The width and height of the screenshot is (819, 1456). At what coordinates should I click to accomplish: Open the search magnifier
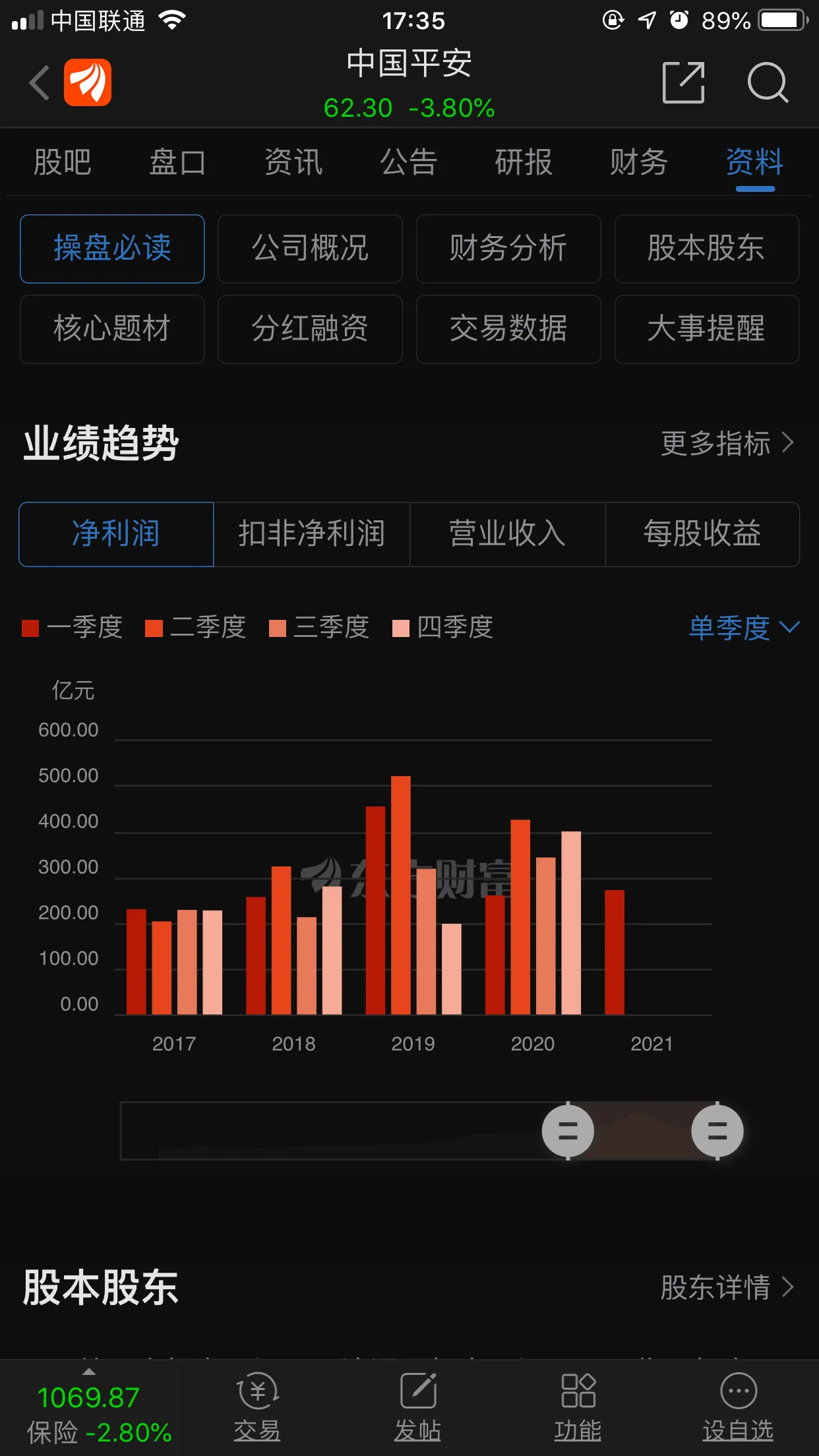768,82
